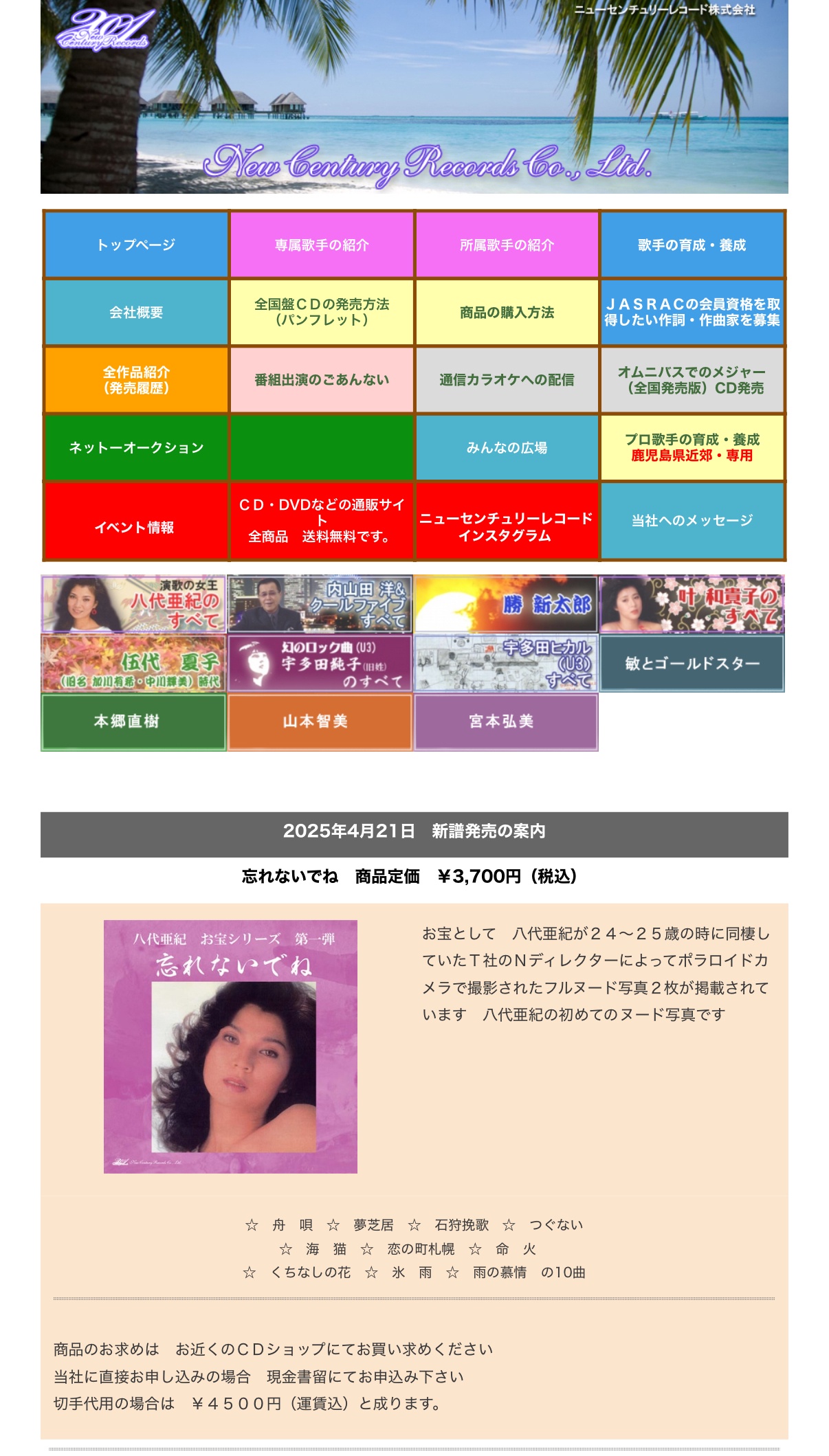
Task: Open the 山本智美 artist page
Action: [320, 721]
